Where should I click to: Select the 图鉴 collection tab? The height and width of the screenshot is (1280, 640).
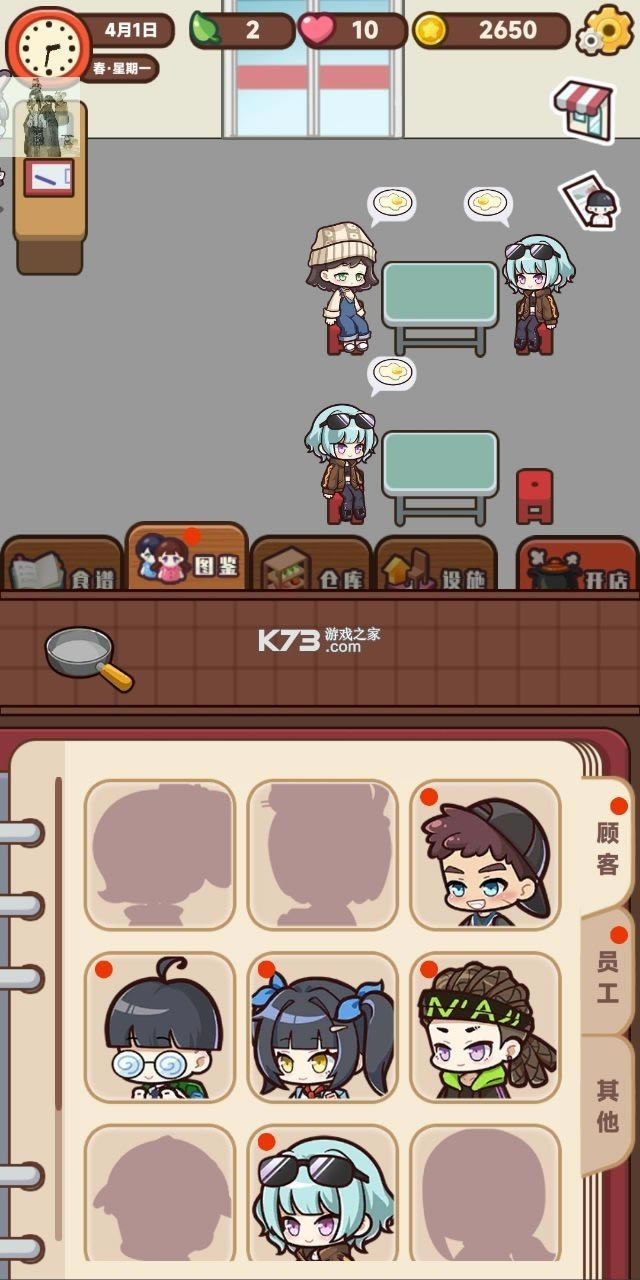[x=187, y=558]
